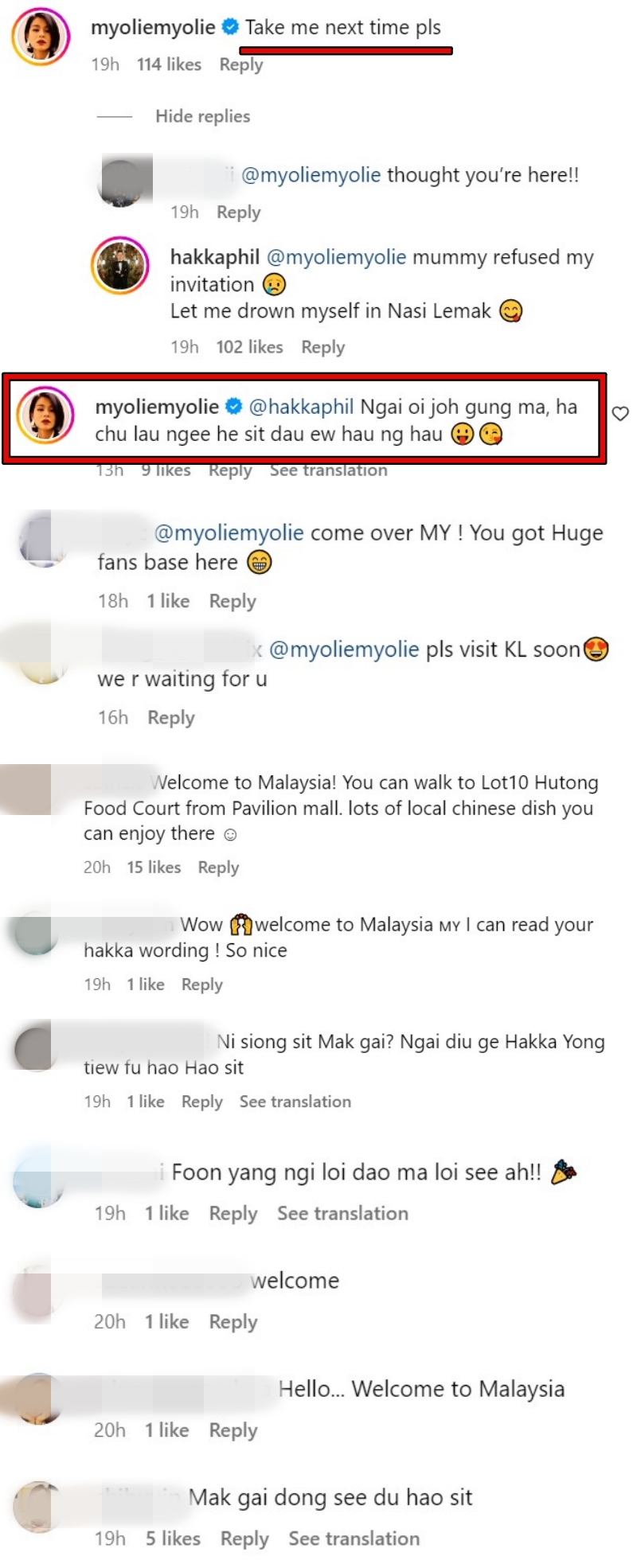Reply to "Hello... Welcome to Malaysia" comment
Viewport: 637px width, 1568px height.
233,1430
